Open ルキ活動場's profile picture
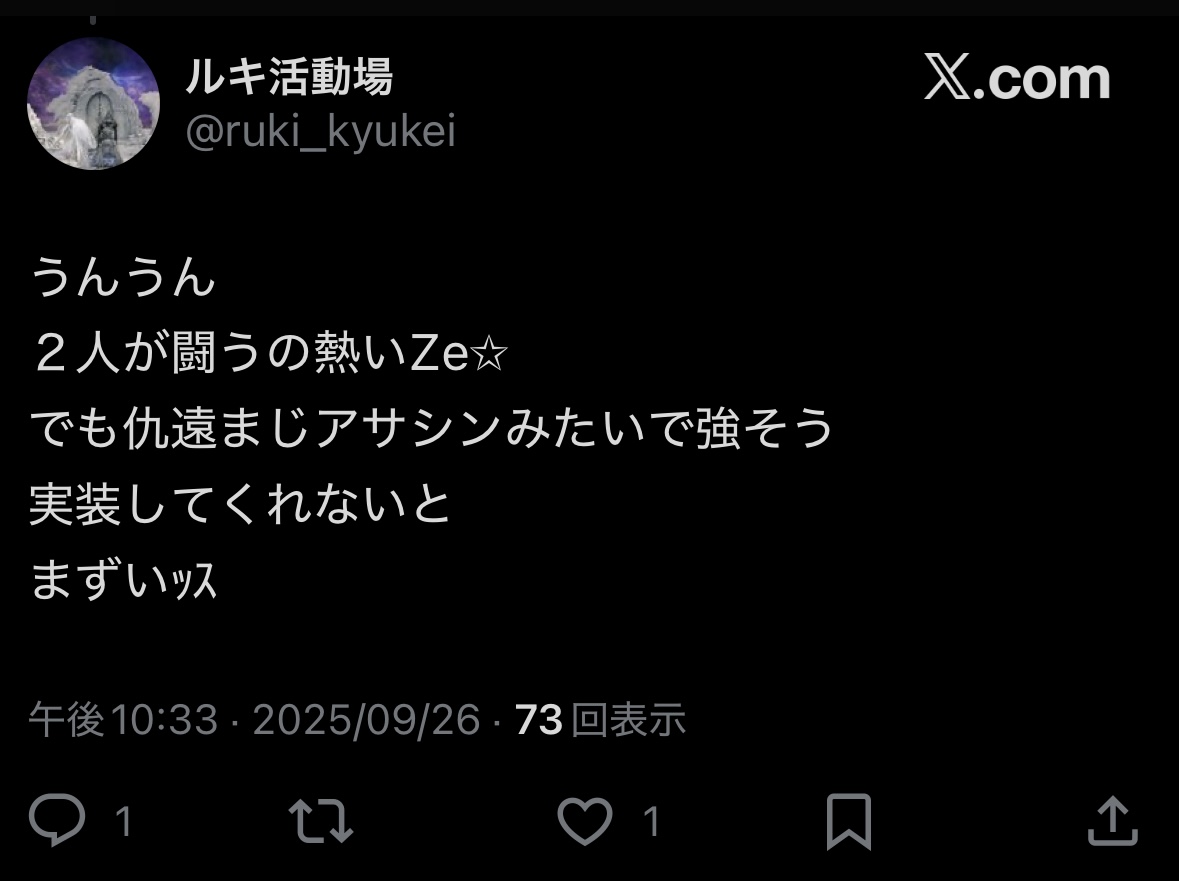 (93, 104)
